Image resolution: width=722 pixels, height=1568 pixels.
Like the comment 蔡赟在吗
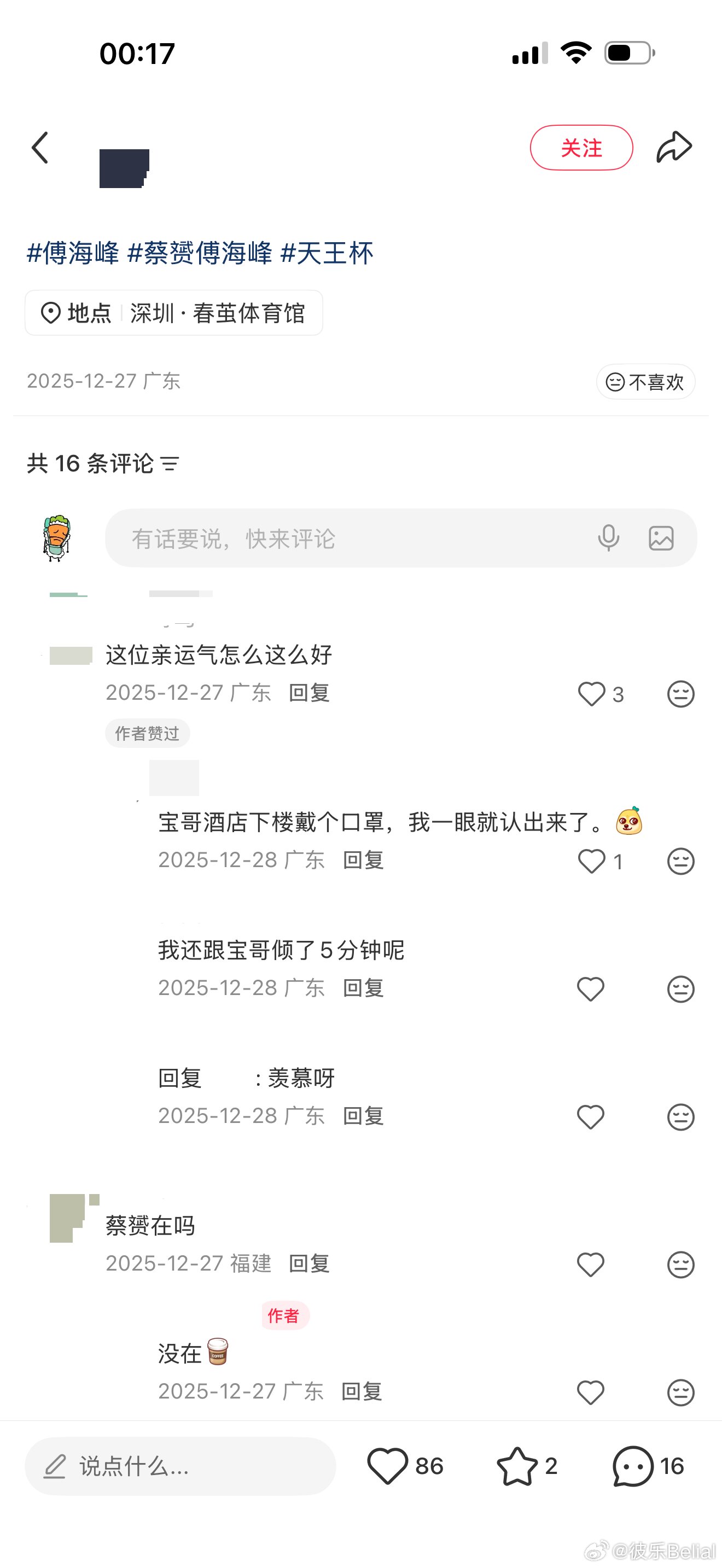[x=590, y=1265]
